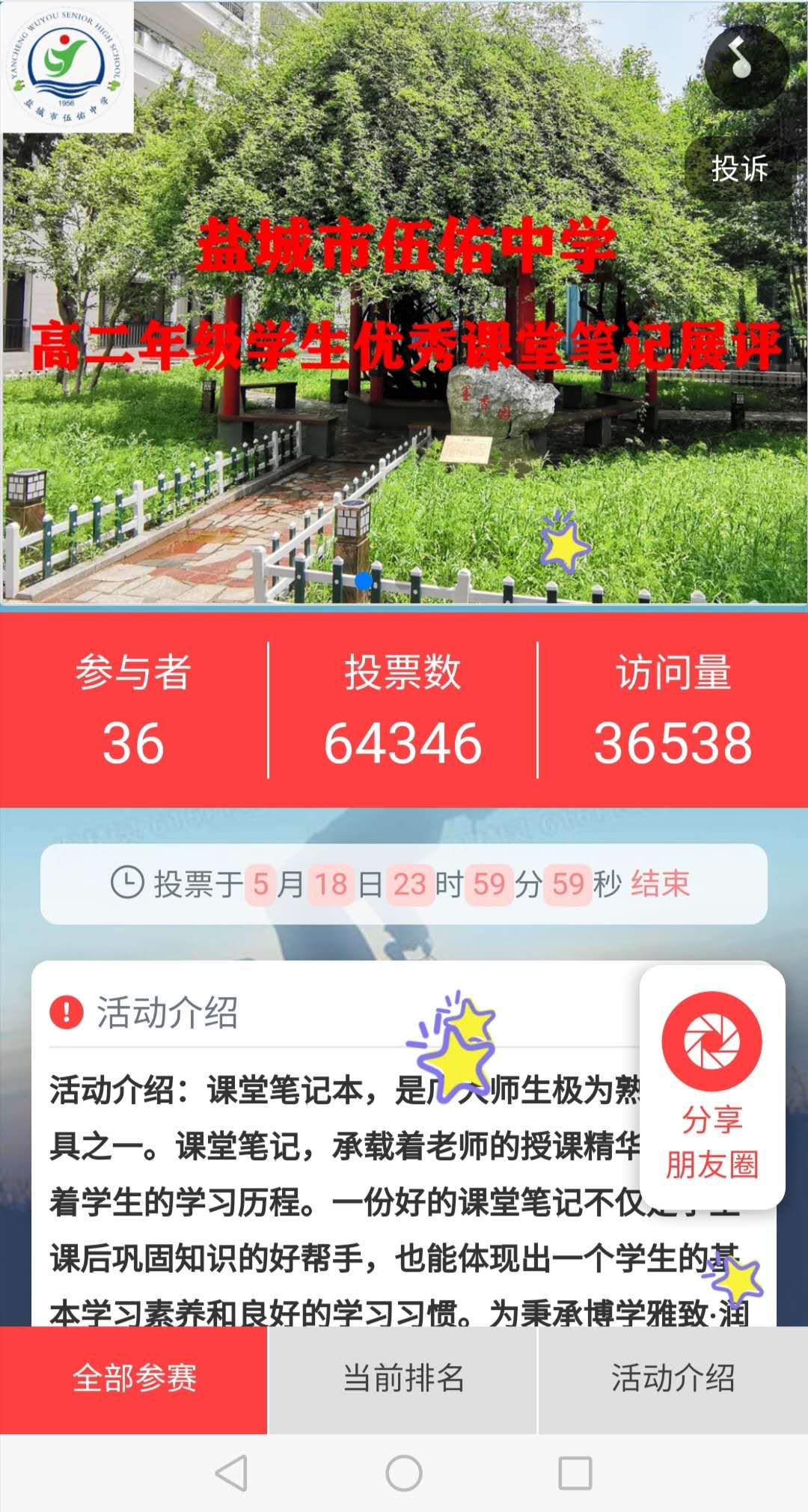Open the 活动介绍 tab at bottom
Viewport: 808px width, 1512px height.
click(x=673, y=1379)
